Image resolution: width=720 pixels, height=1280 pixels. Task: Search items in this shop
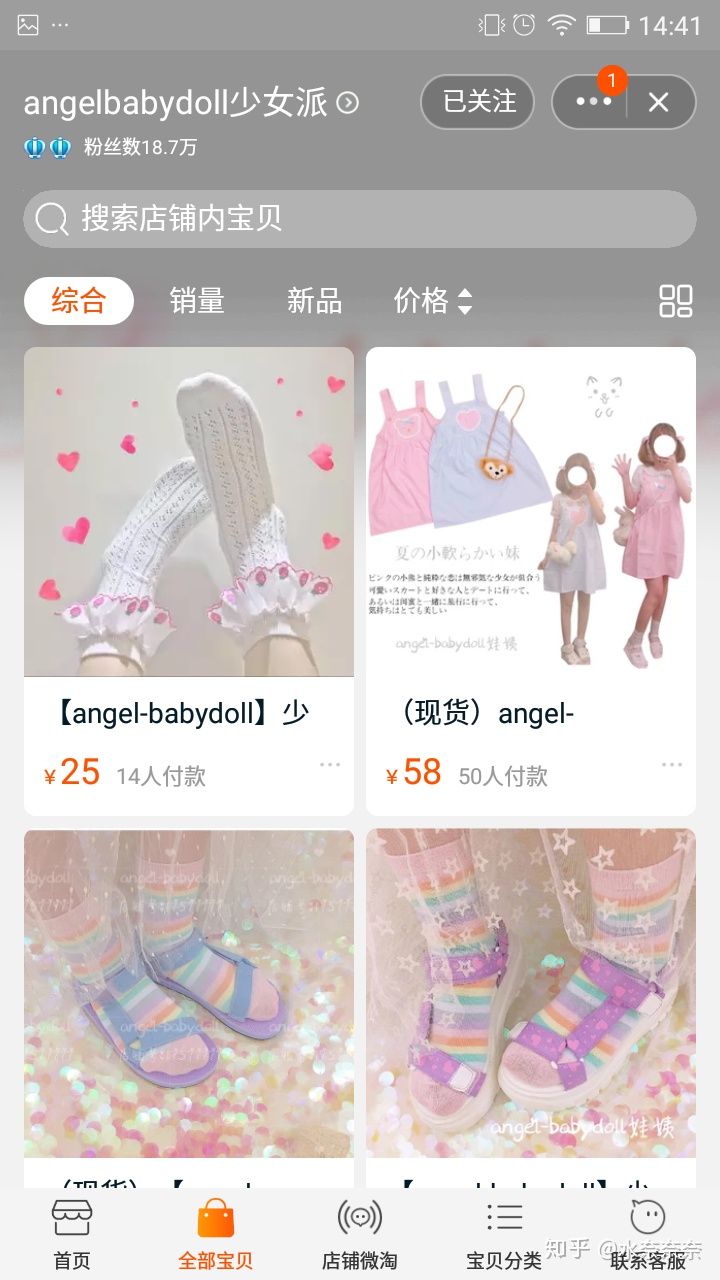[x=359, y=219]
